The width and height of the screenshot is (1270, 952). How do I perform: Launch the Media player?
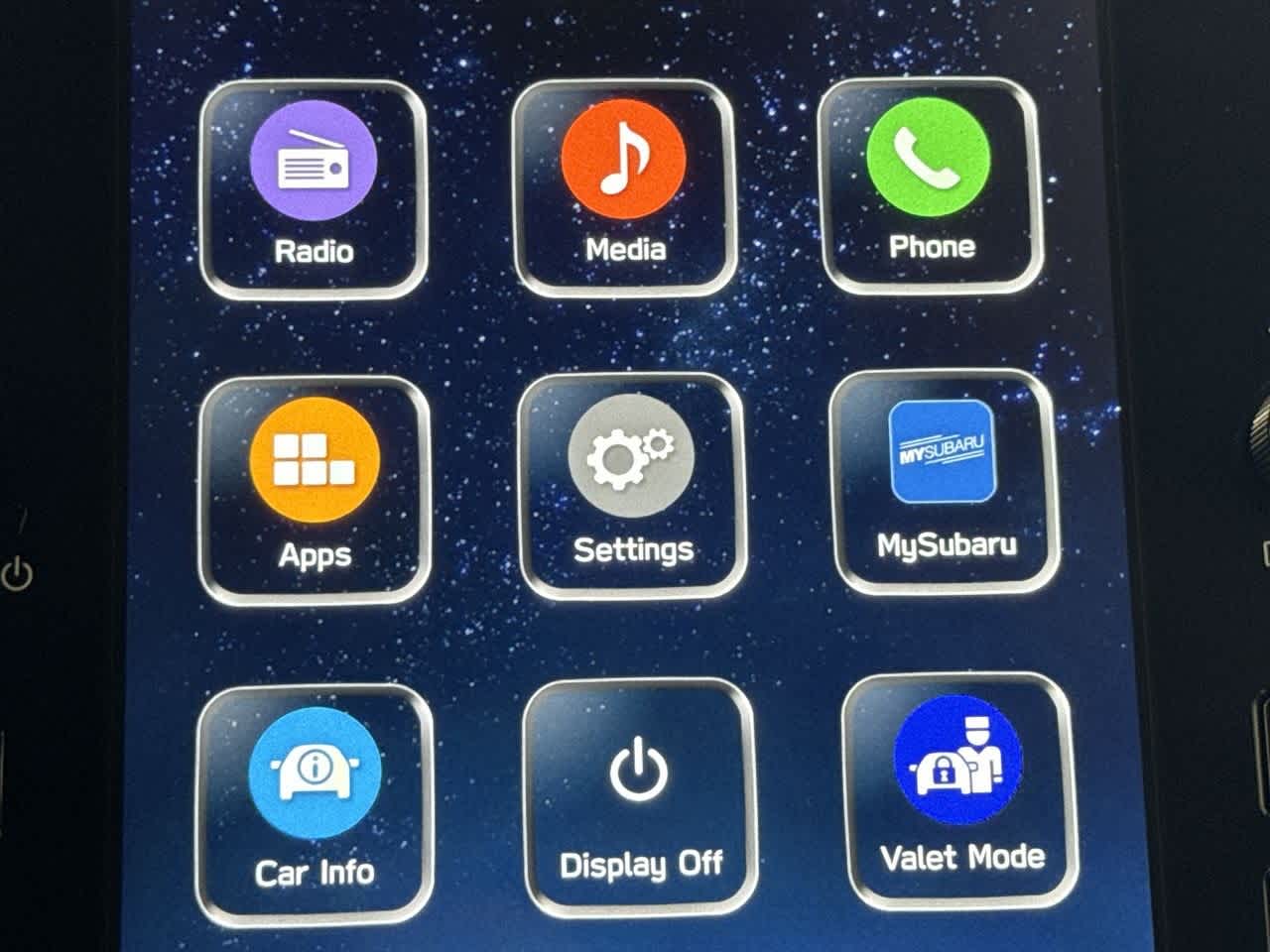click(x=623, y=186)
